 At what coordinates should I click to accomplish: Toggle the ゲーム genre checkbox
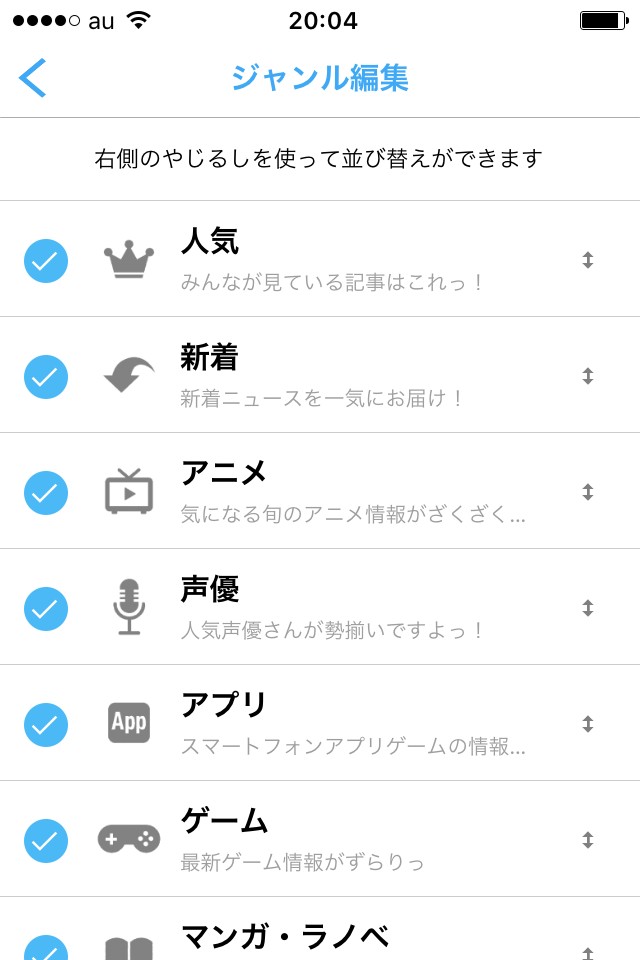point(46,841)
